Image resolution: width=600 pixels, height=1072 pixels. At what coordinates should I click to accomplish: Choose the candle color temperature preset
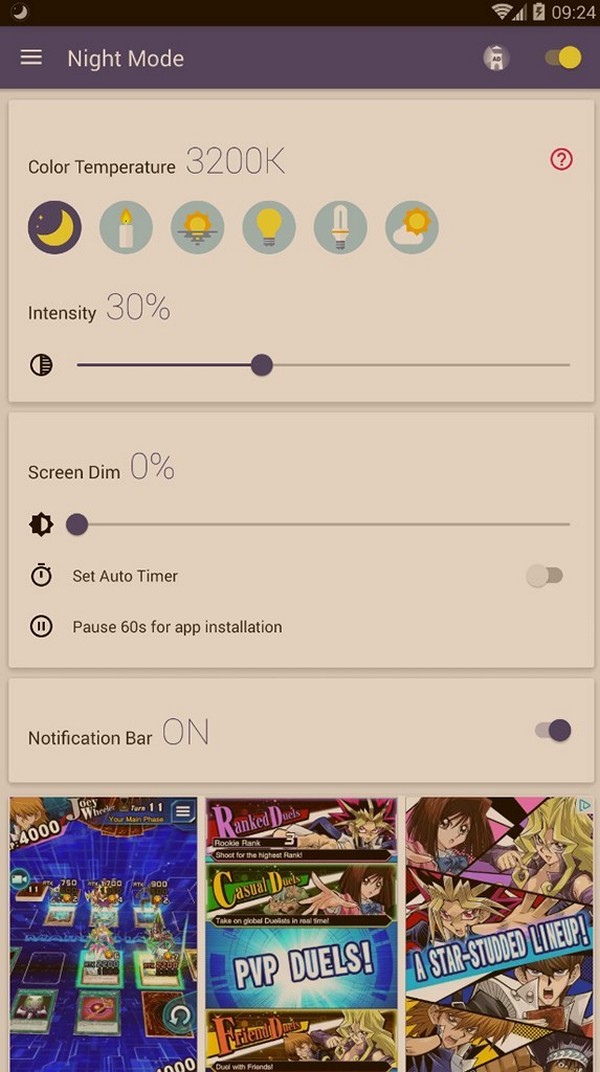(126, 228)
